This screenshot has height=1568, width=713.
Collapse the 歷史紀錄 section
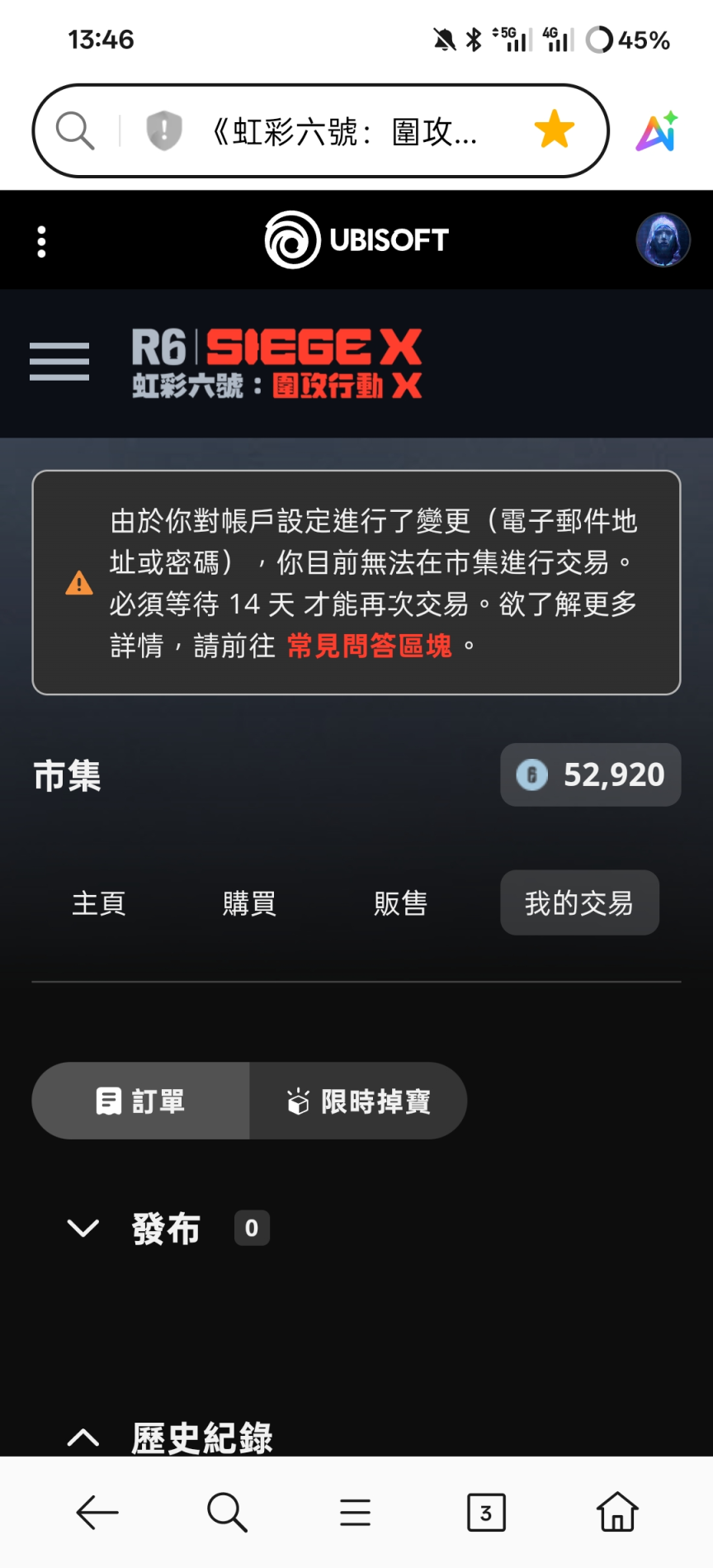pos(83,1438)
